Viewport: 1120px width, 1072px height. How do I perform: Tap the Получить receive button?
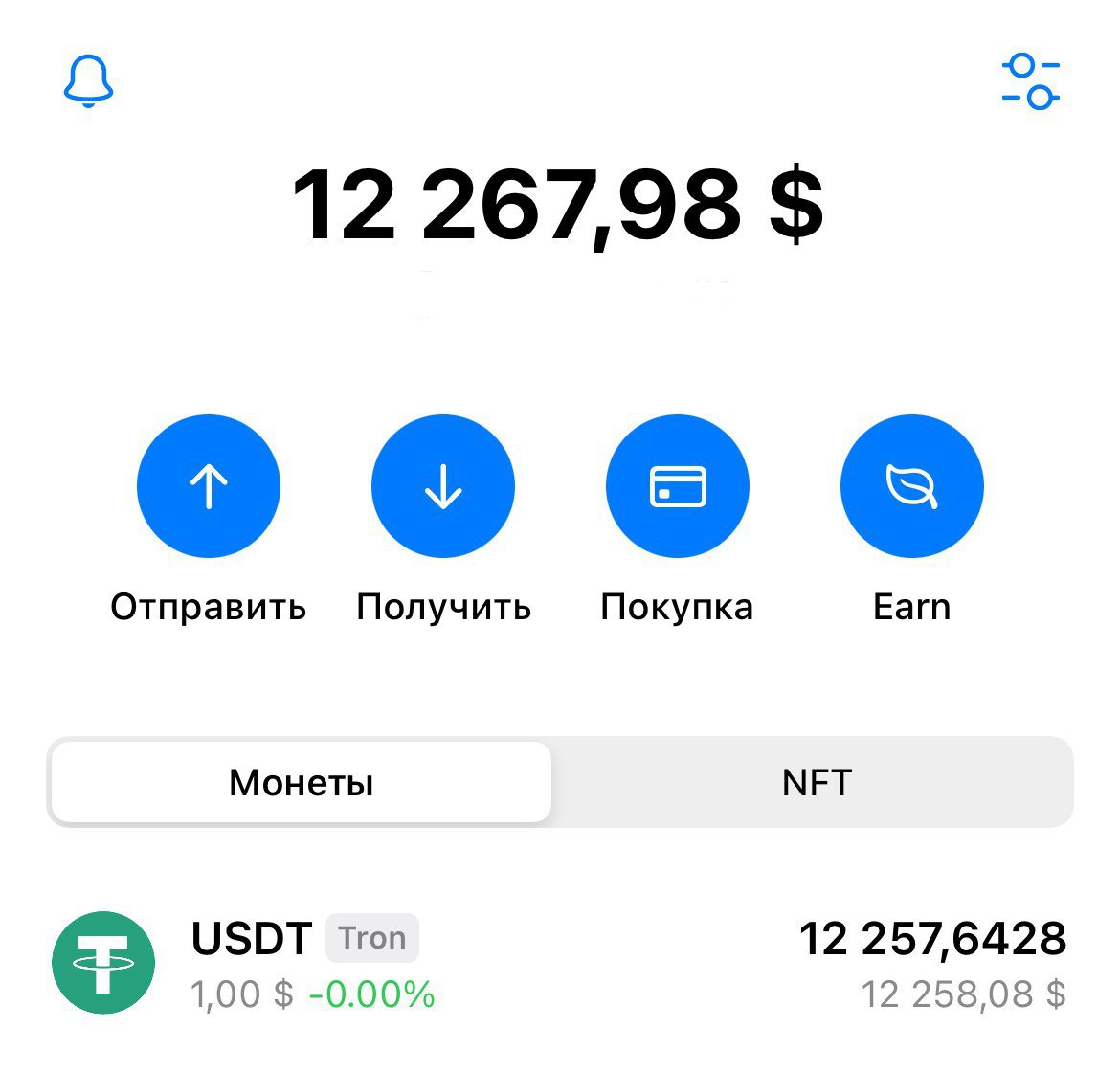point(443,486)
